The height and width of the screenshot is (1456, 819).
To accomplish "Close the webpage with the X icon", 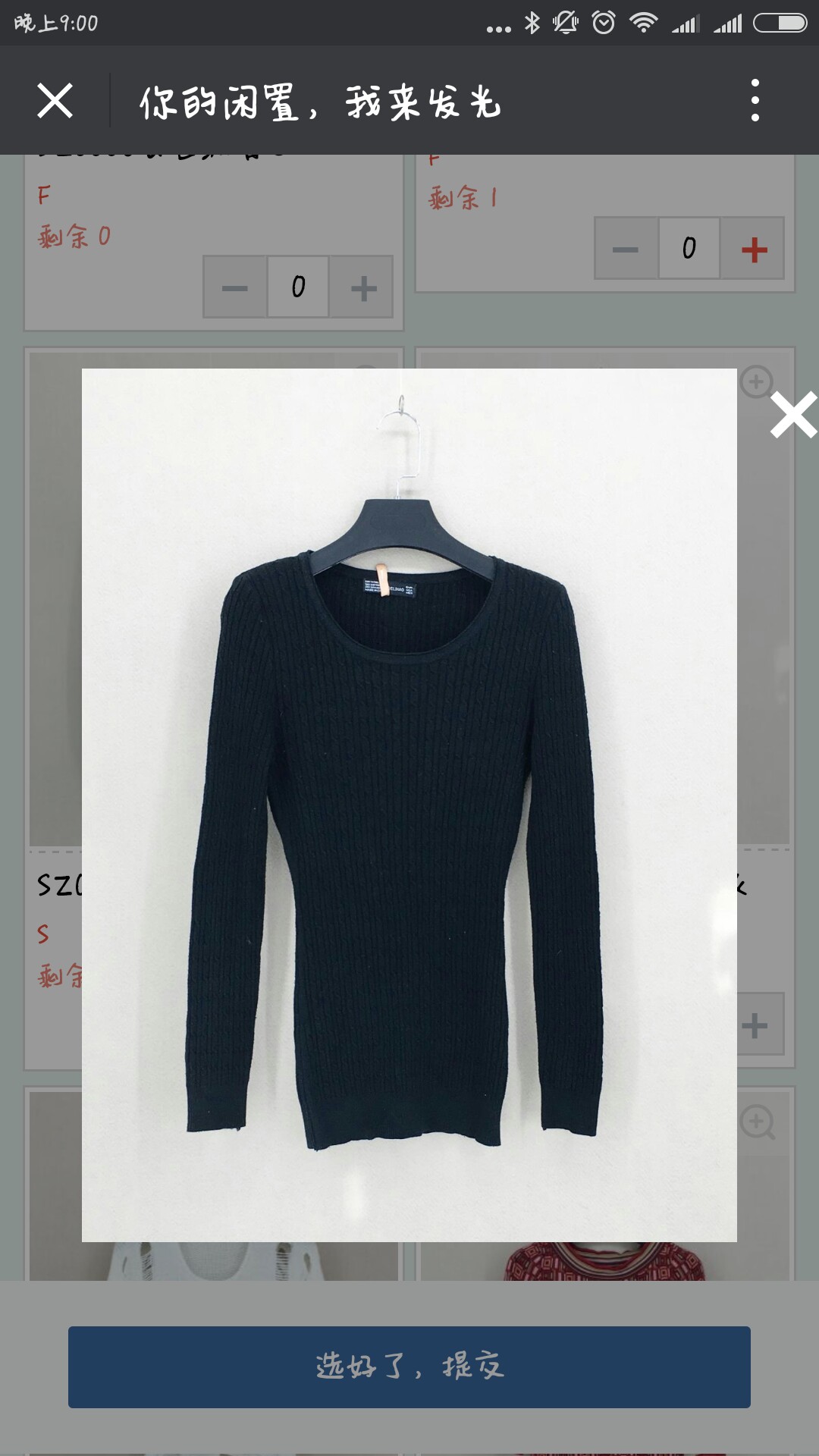I will coord(55,100).
